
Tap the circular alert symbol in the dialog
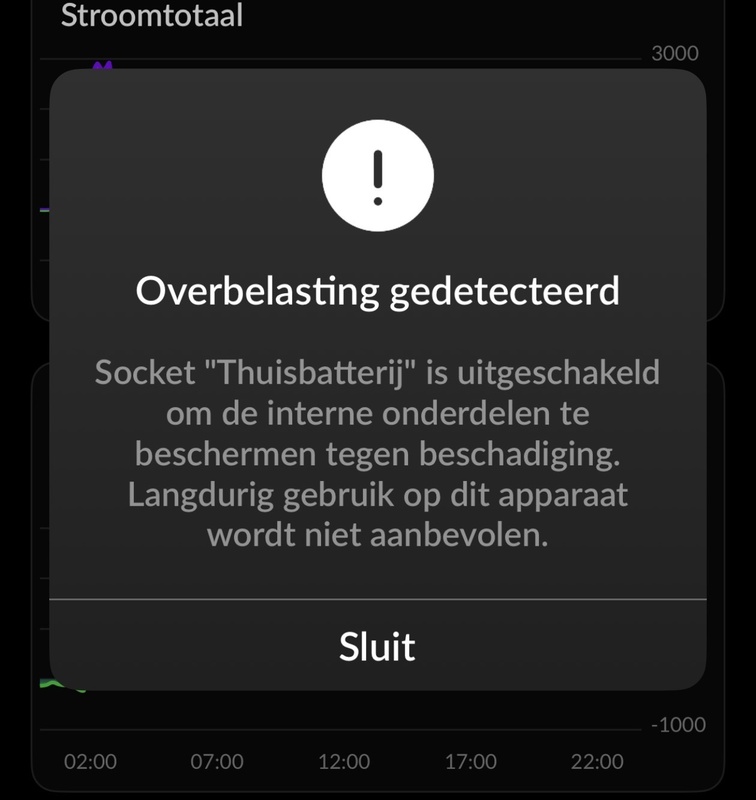[377, 174]
